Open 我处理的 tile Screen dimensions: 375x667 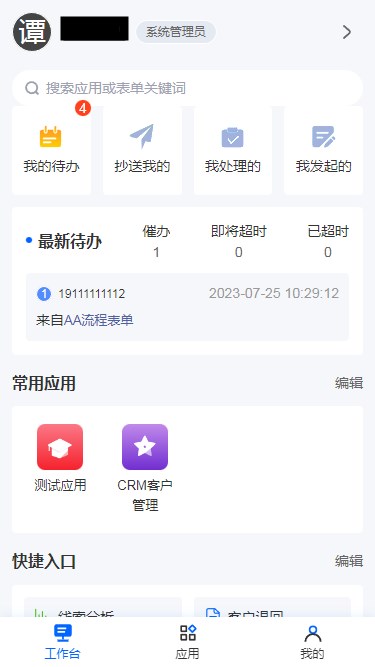pos(233,150)
